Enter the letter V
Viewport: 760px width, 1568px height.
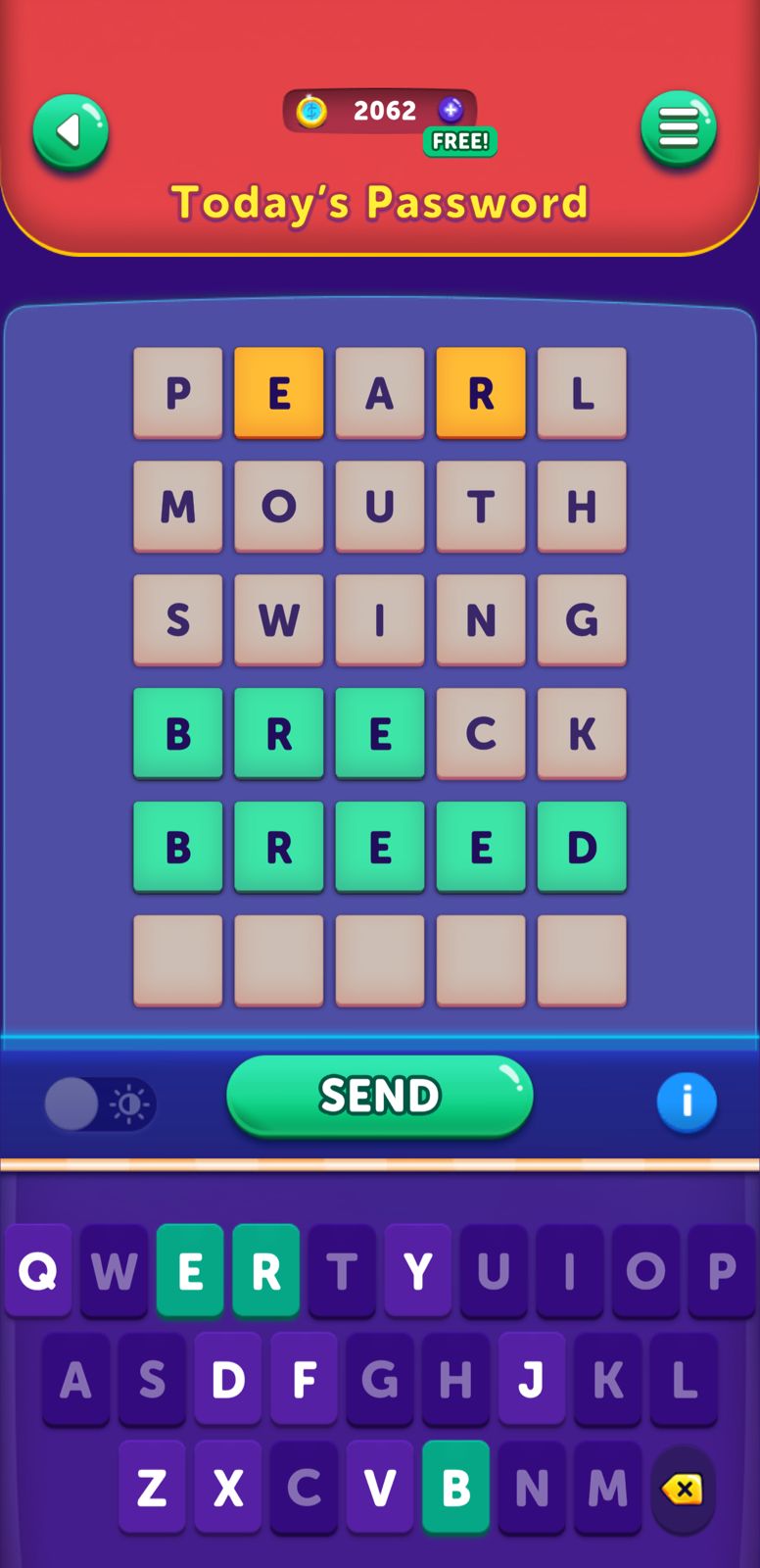click(379, 1488)
